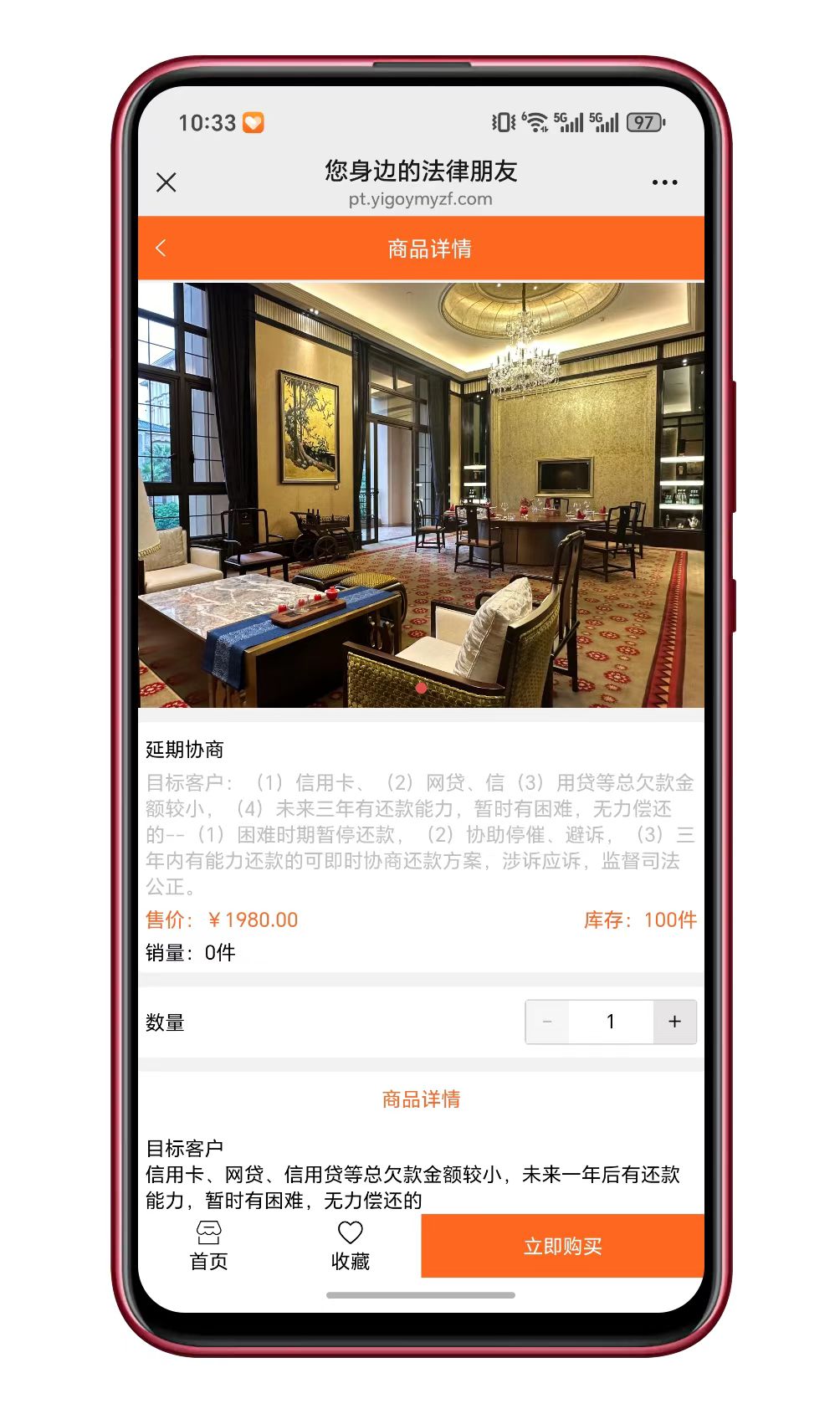Image resolution: width=840 pixels, height=1414 pixels.
Task: Edit the quantity number field
Action: pyautogui.click(x=611, y=1022)
